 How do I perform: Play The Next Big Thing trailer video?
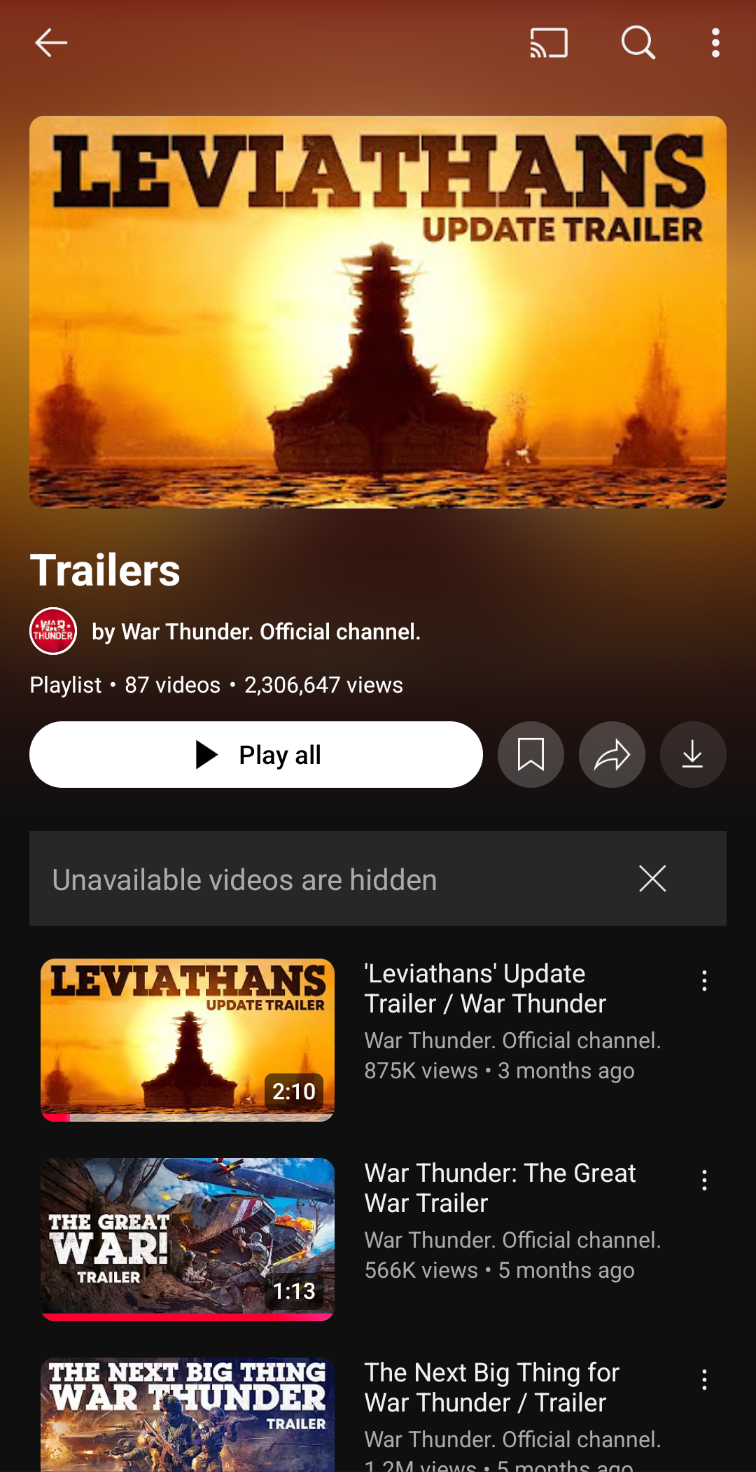188,1415
